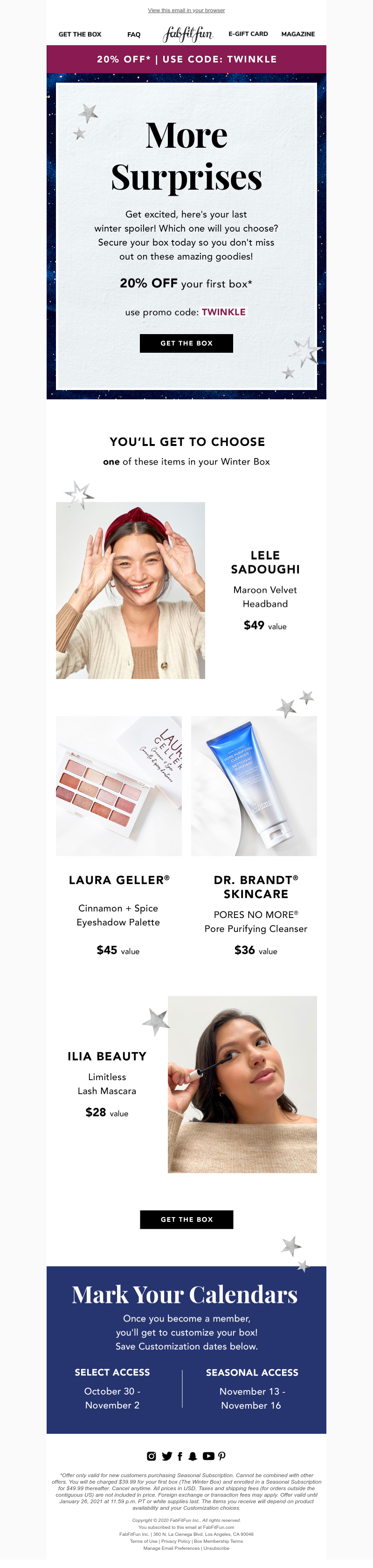373x1568 pixels.
Task: Tap GET THE BOX in the top menu
Action: click(80, 34)
